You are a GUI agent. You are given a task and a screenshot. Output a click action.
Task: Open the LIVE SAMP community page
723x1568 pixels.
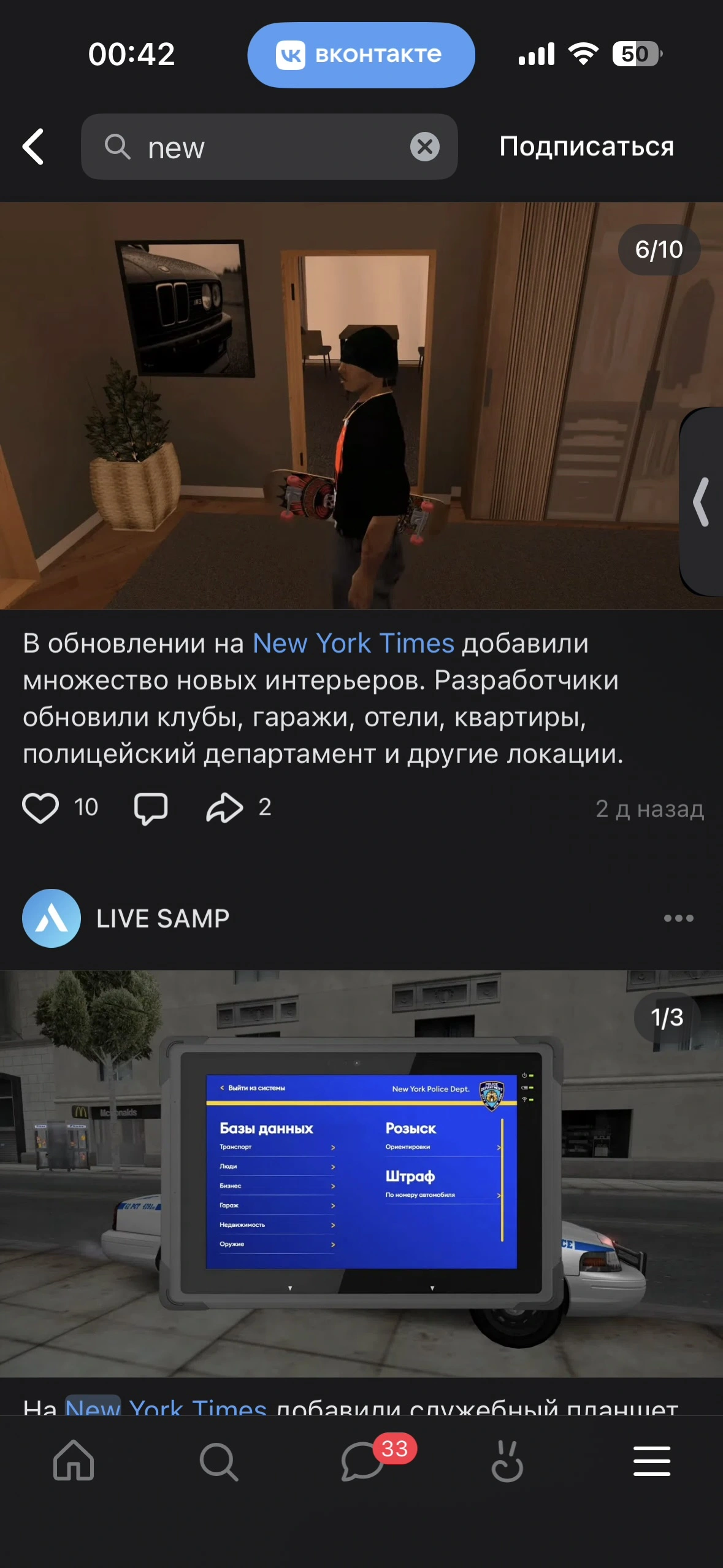[x=163, y=918]
